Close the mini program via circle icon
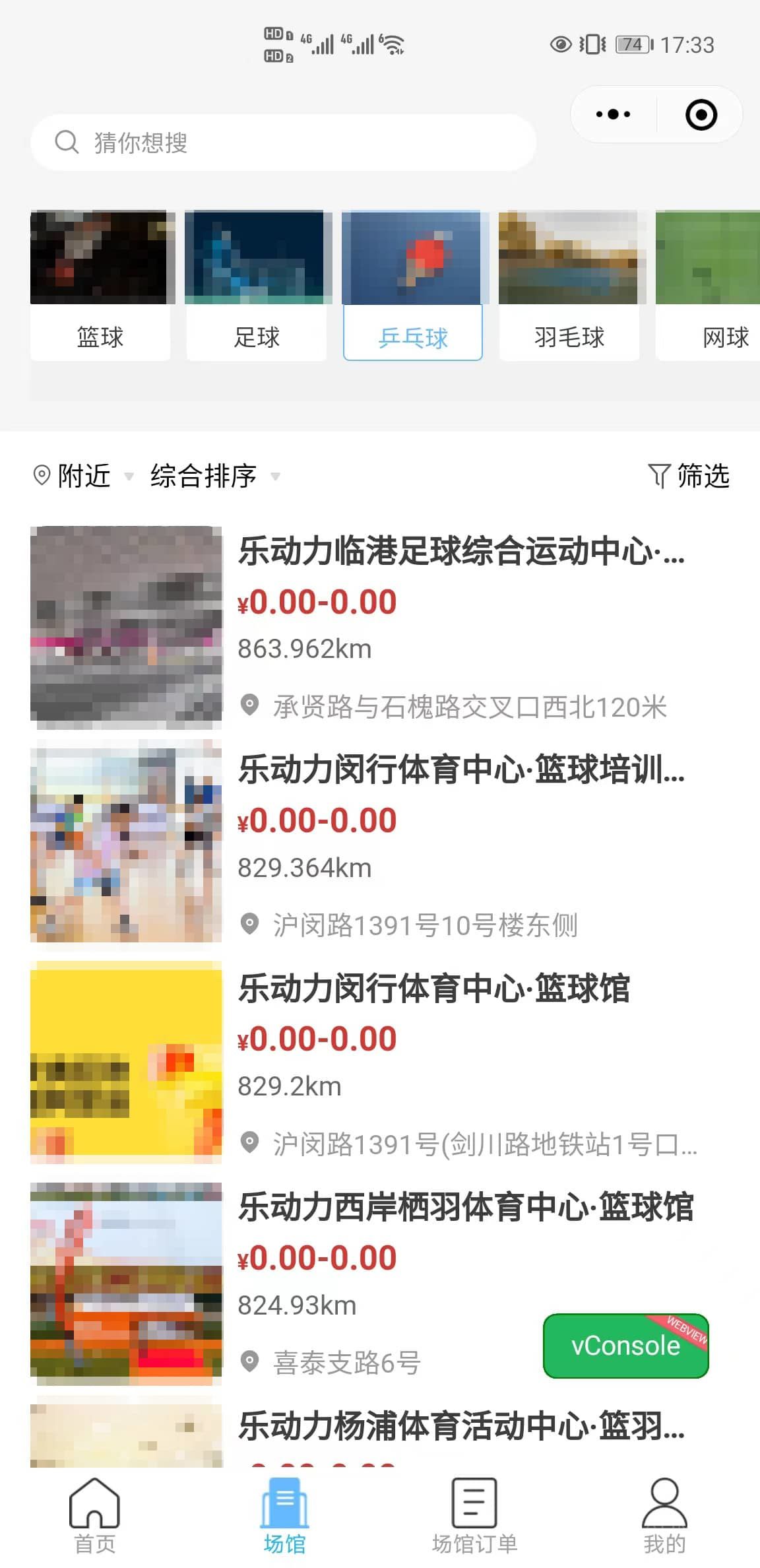760x1568 pixels. click(701, 114)
